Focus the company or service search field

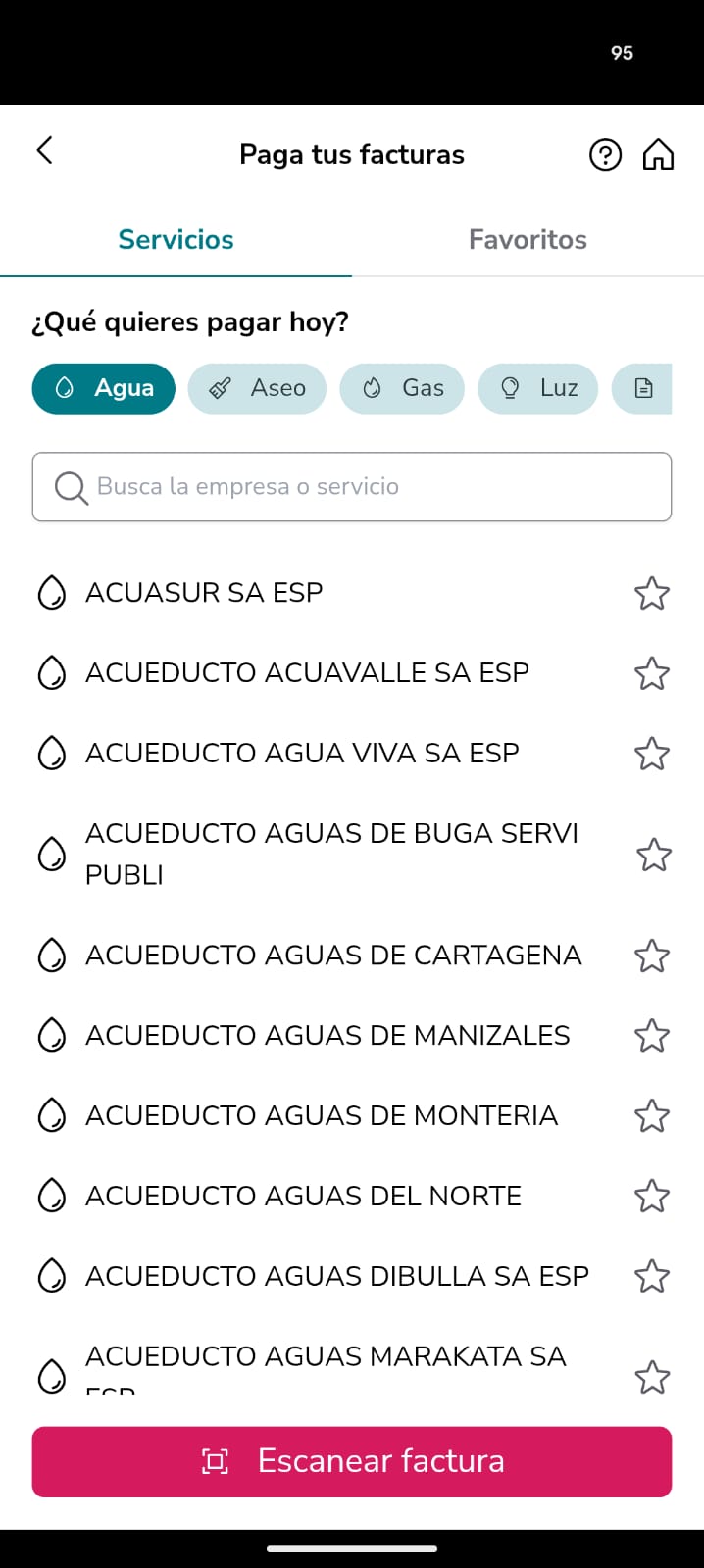point(352,487)
